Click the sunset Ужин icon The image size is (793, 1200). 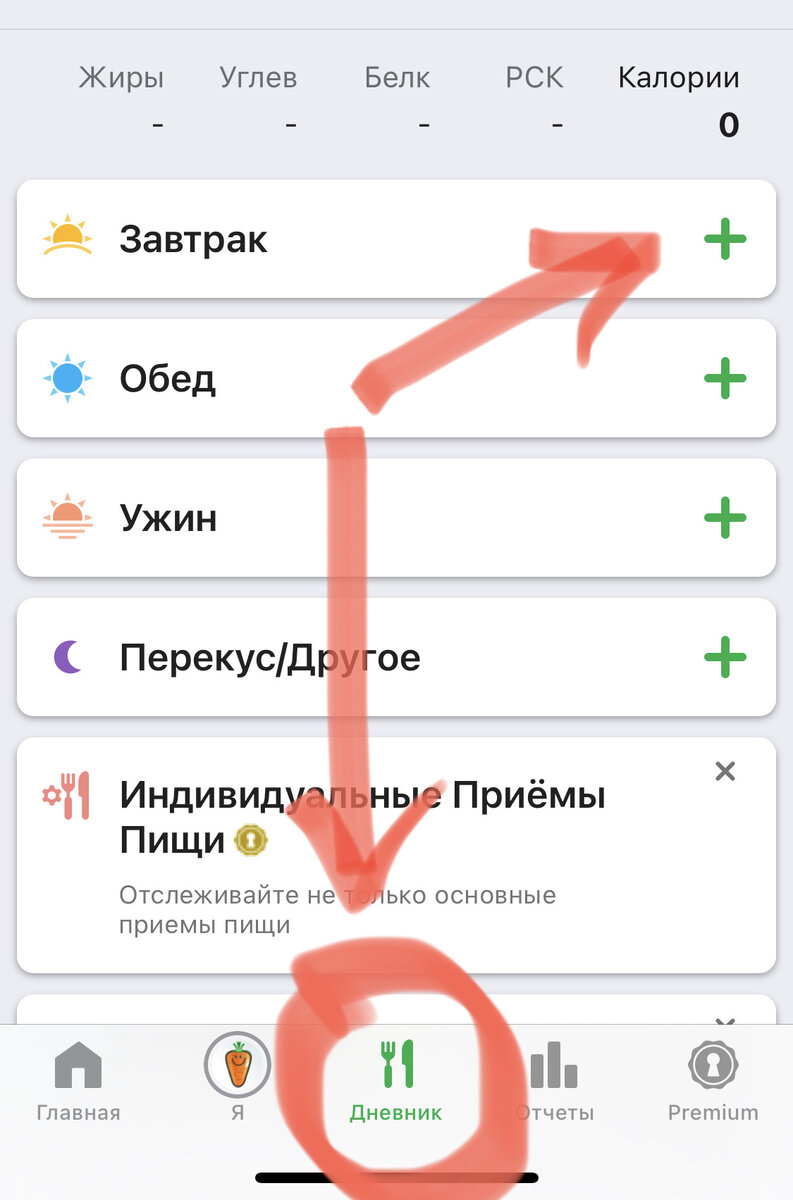64,517
